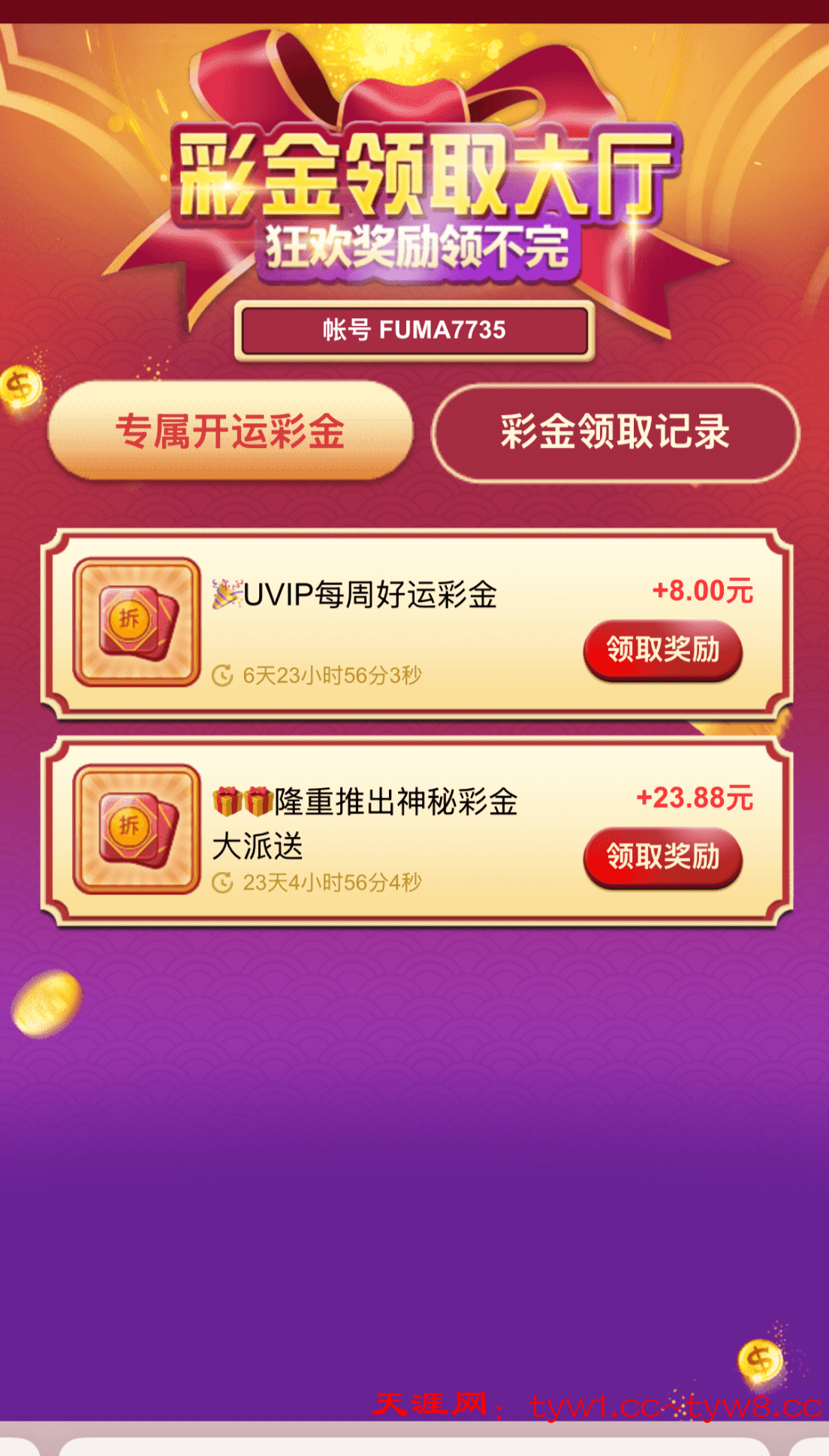Open 彩金领取记录 tab
Screen dimensions: 829x1456
(615, 432)
